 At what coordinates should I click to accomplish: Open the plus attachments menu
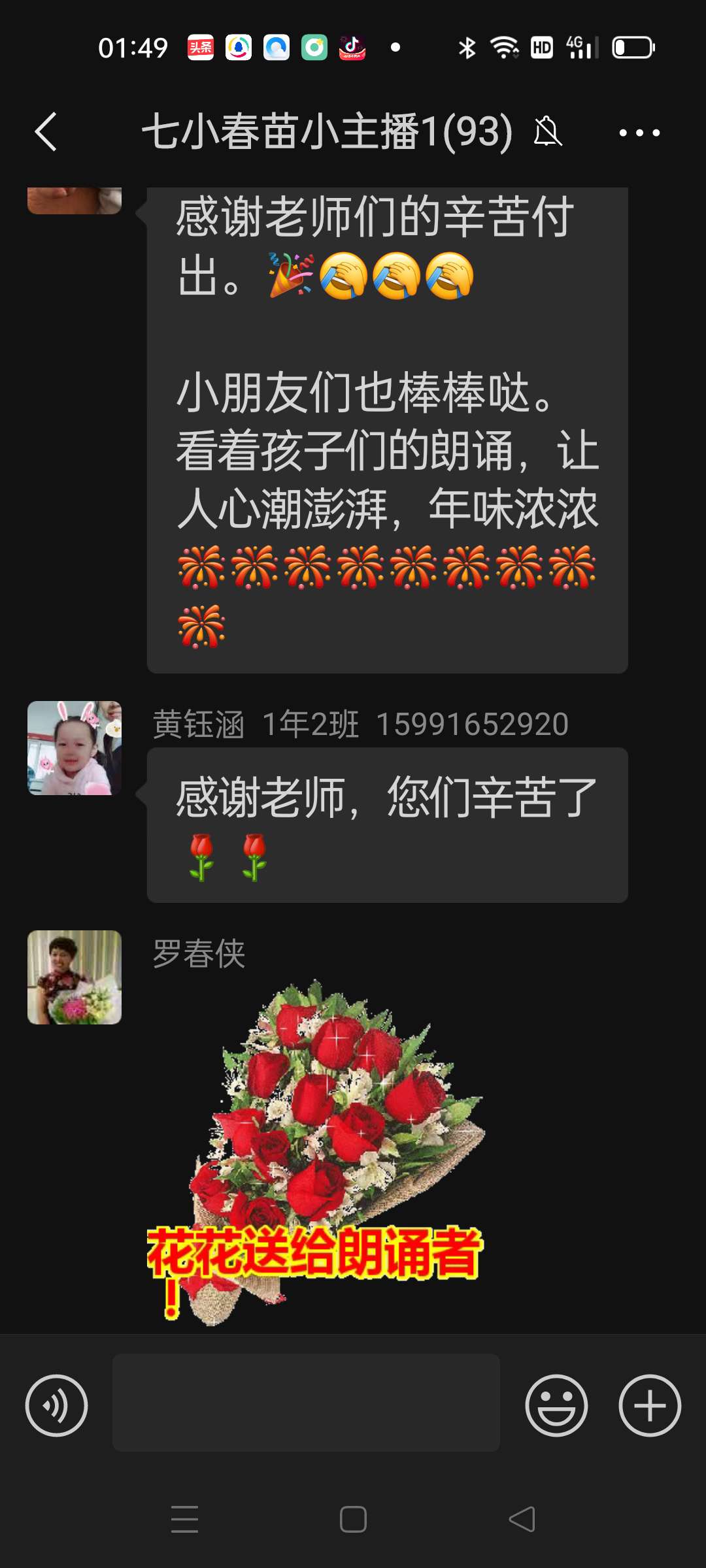(x=649, y=1405)
